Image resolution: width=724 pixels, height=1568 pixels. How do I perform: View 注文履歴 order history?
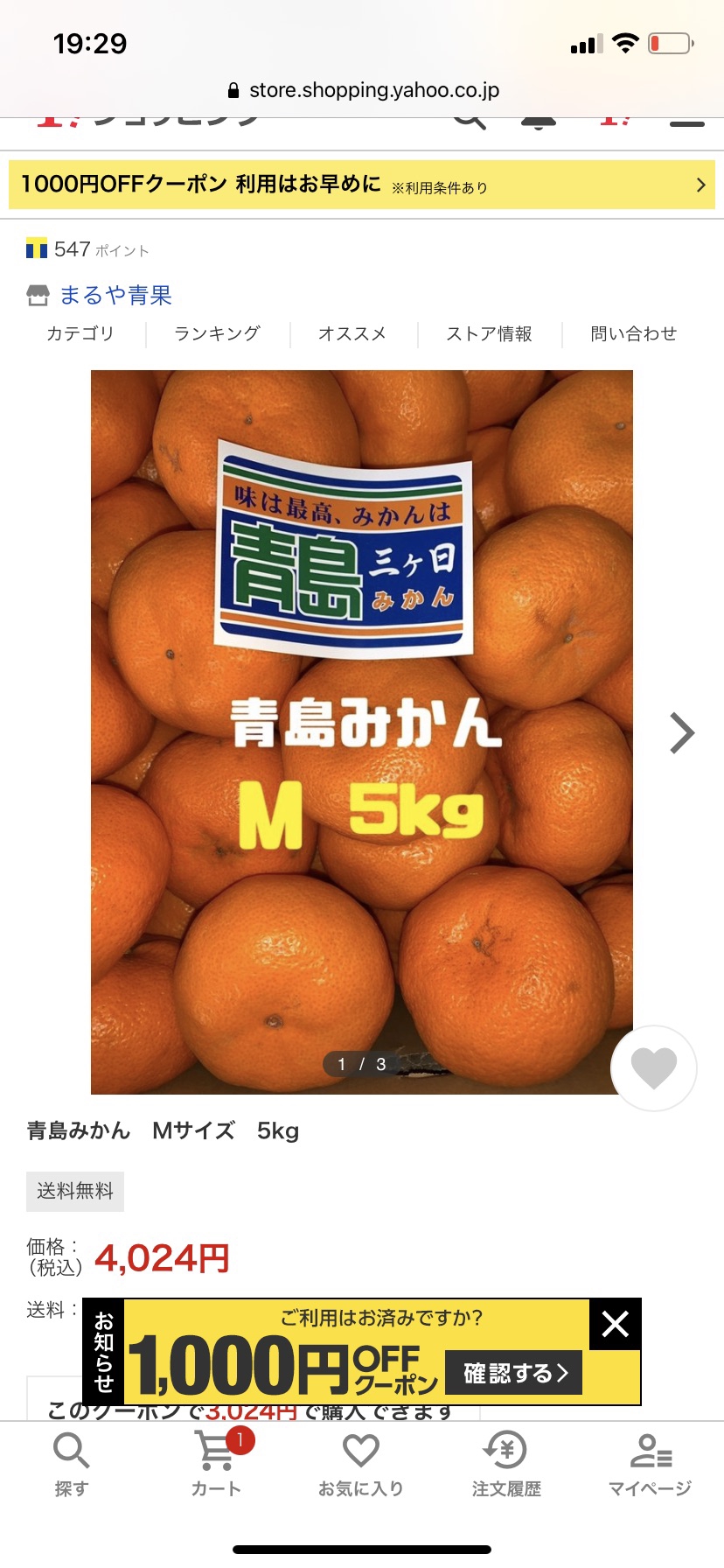[506, 1464]
